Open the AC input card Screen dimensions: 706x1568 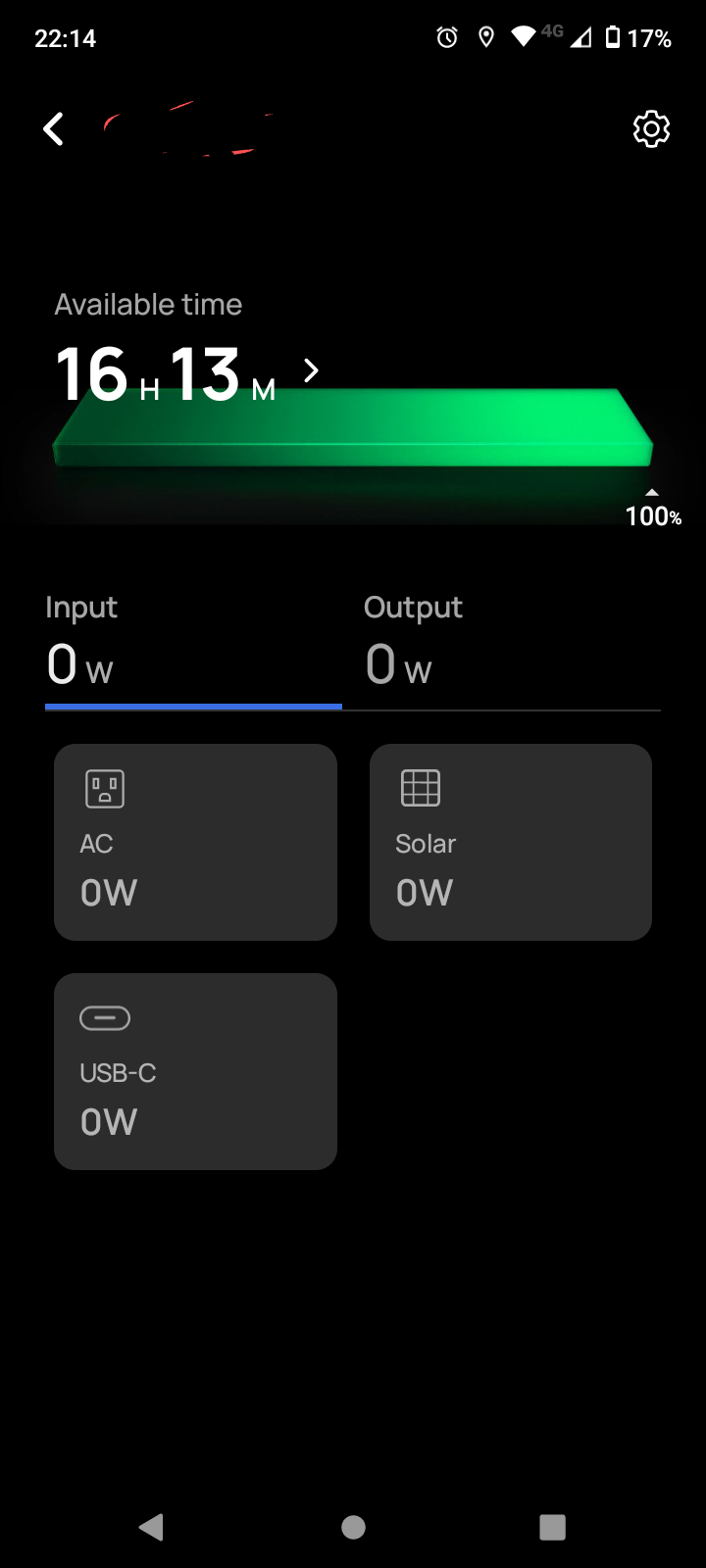point(195,842)
